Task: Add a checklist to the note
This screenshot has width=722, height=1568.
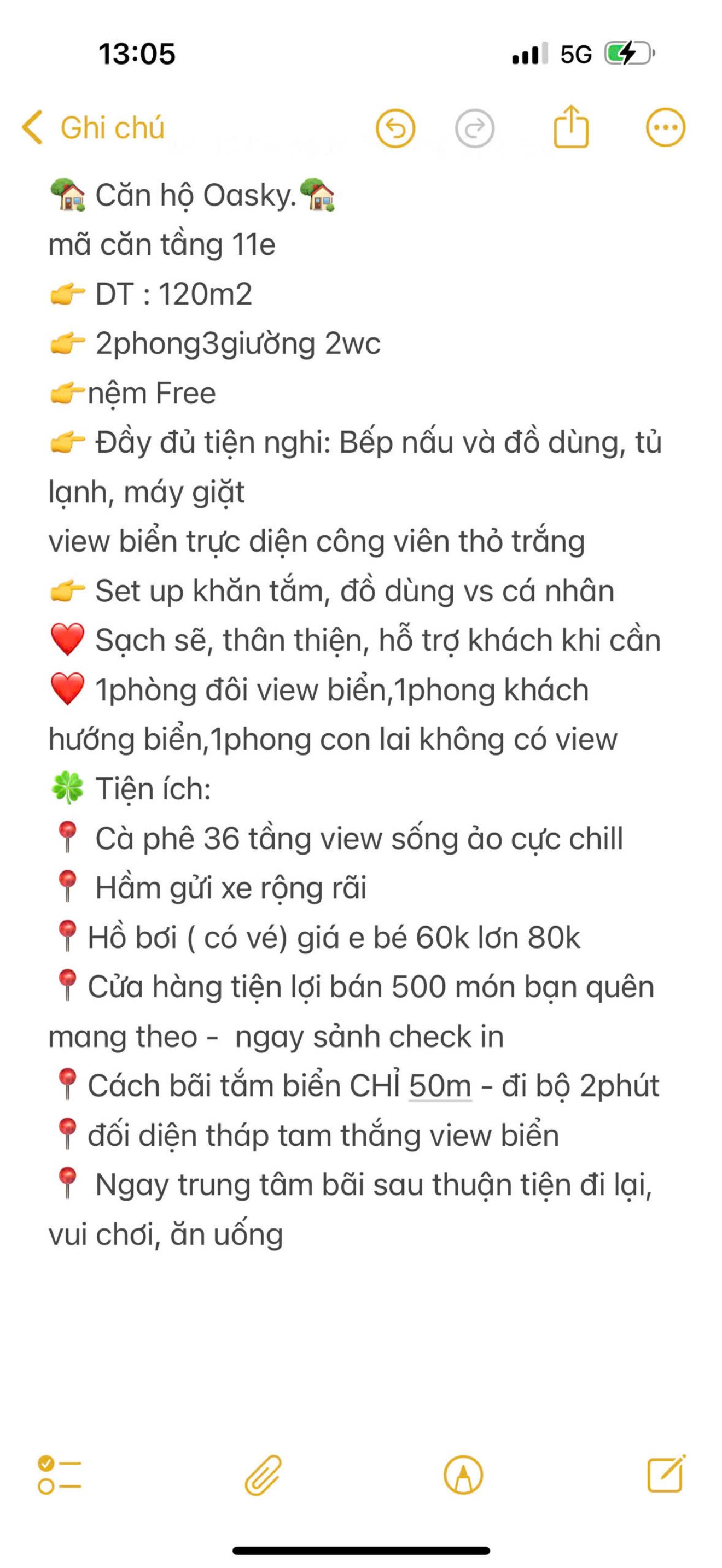Action: coord(60,1475)
